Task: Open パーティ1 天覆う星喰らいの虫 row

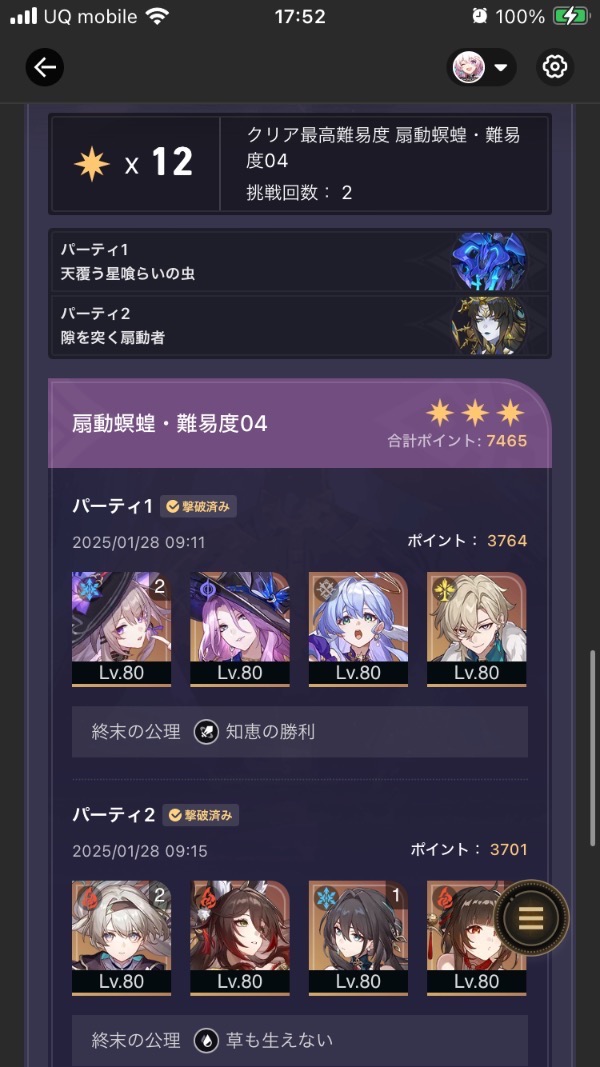Action: [300, 262]
